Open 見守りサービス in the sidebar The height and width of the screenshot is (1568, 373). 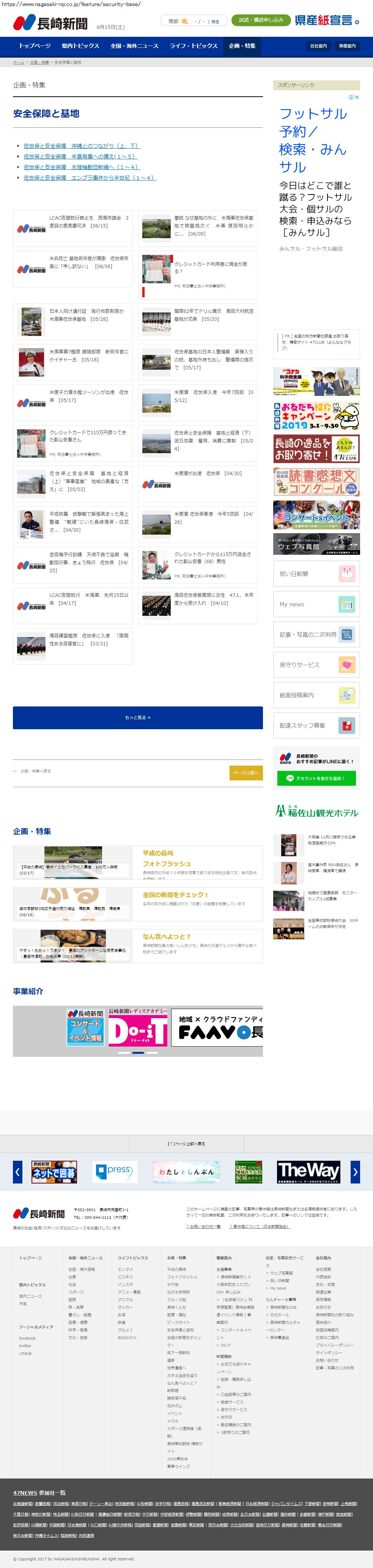316,665
